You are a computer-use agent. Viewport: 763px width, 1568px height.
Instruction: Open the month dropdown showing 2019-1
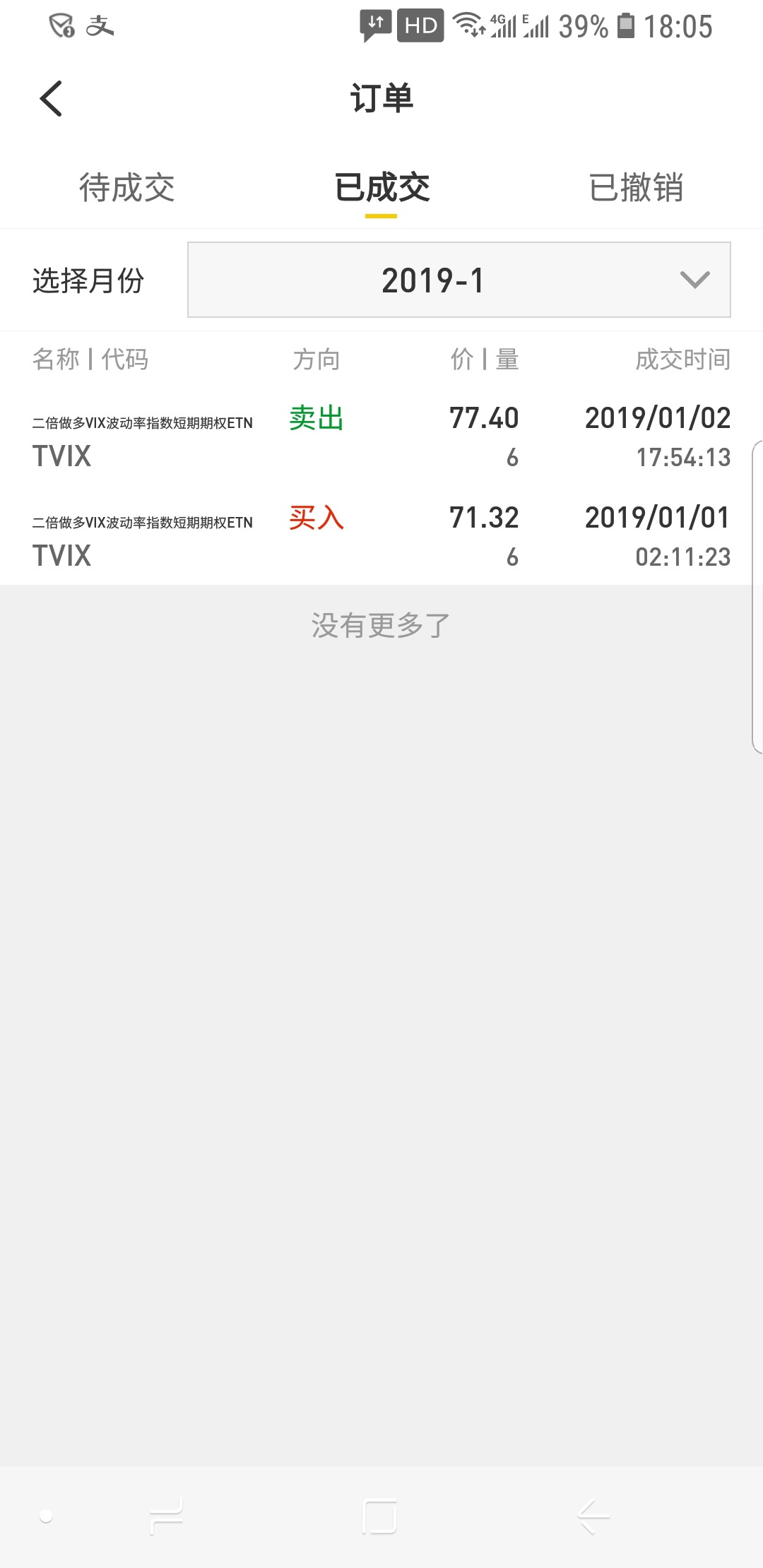coord(459,280)
